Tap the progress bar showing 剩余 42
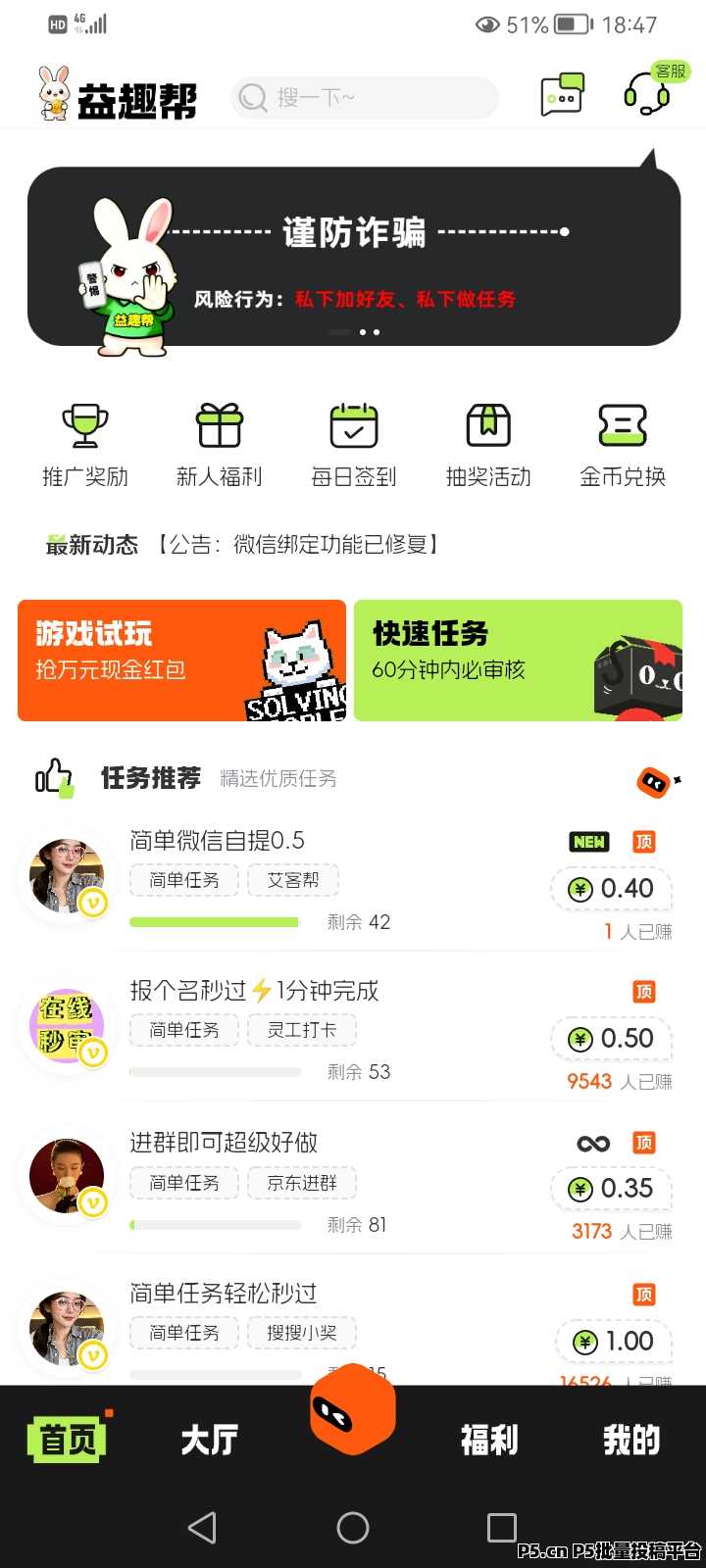The height and width of the screenshot is (1568, 706). [214, 921]
